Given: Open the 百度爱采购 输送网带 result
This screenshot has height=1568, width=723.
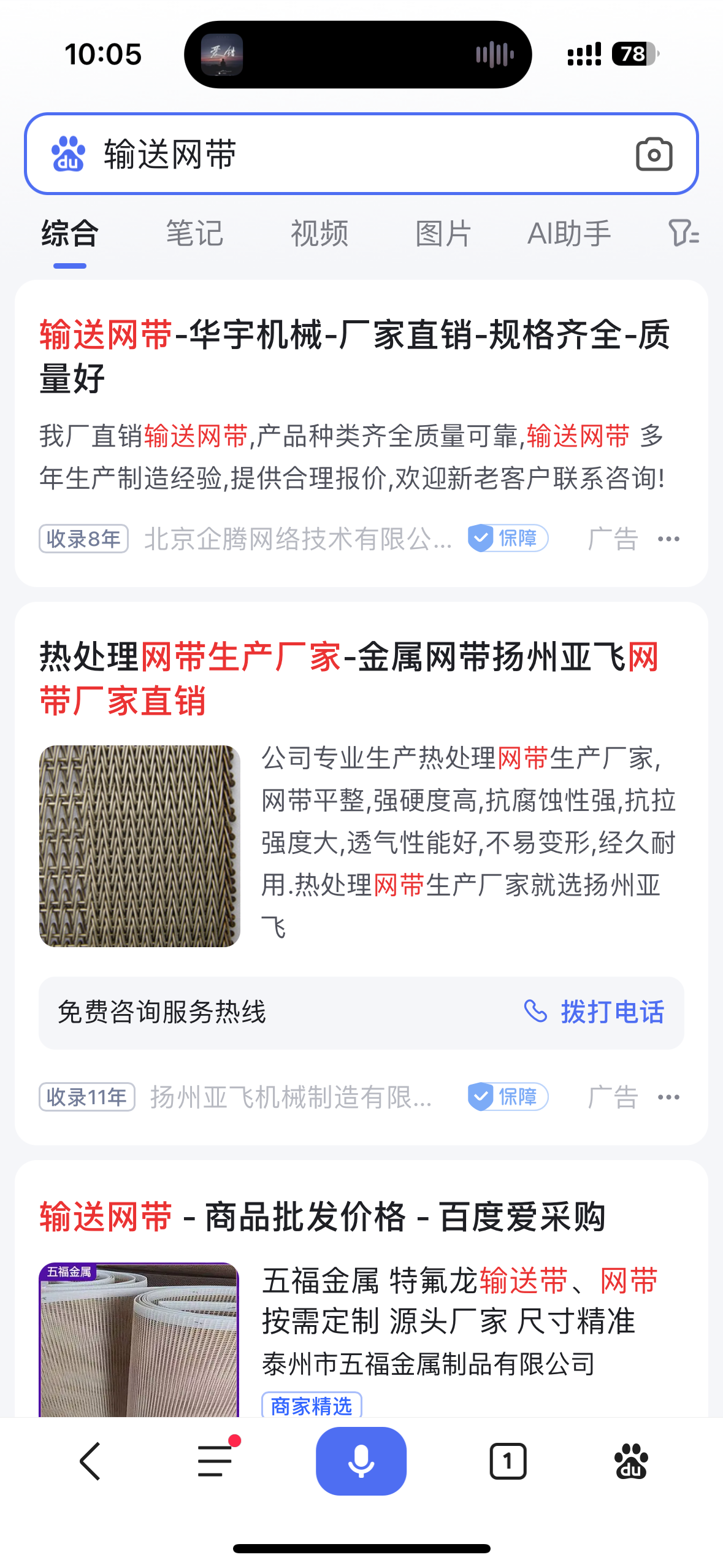Looking at the screenshot, I should click(323, 1217).
